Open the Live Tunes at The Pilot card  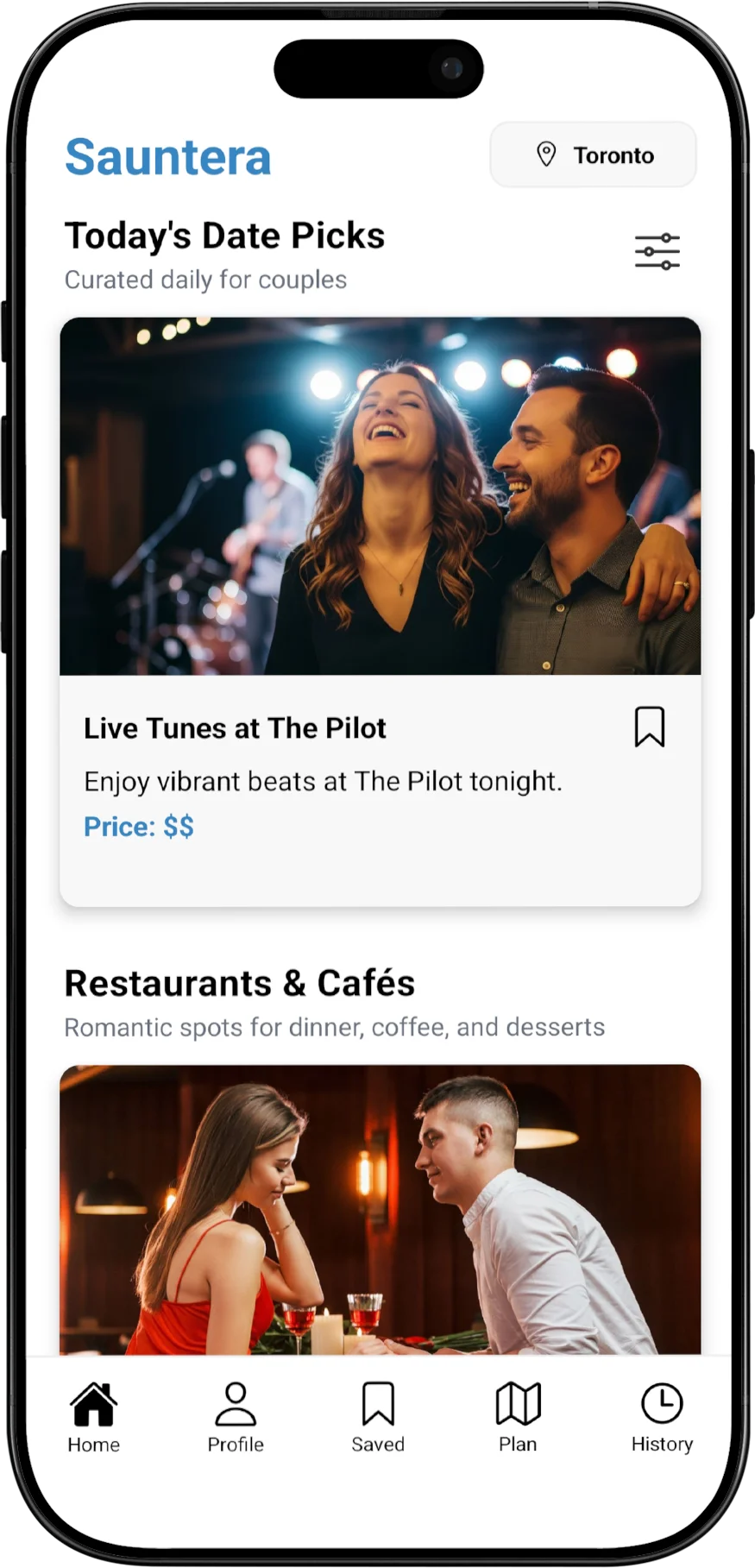[380, 518]
